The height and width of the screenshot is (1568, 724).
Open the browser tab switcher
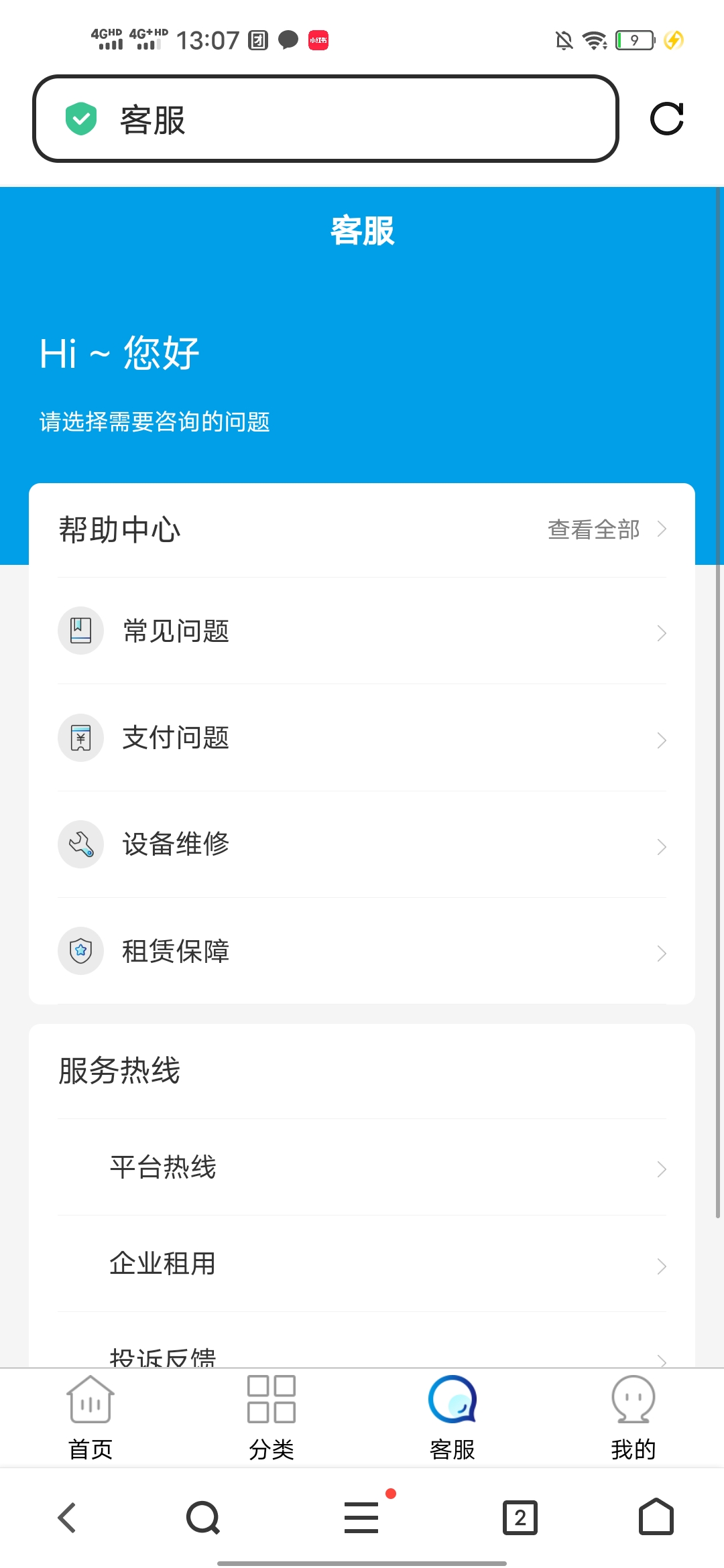[520, 1518]
